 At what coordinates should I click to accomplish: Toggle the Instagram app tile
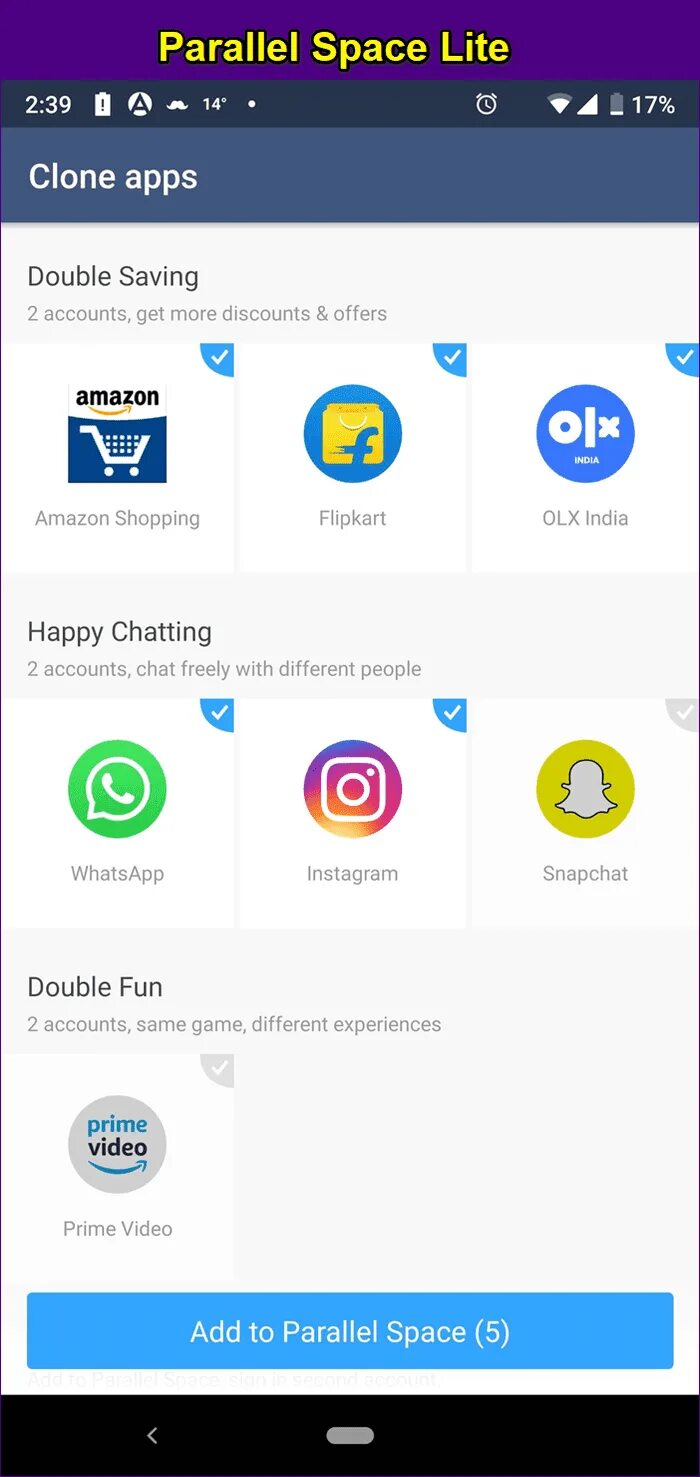(352, 813)
